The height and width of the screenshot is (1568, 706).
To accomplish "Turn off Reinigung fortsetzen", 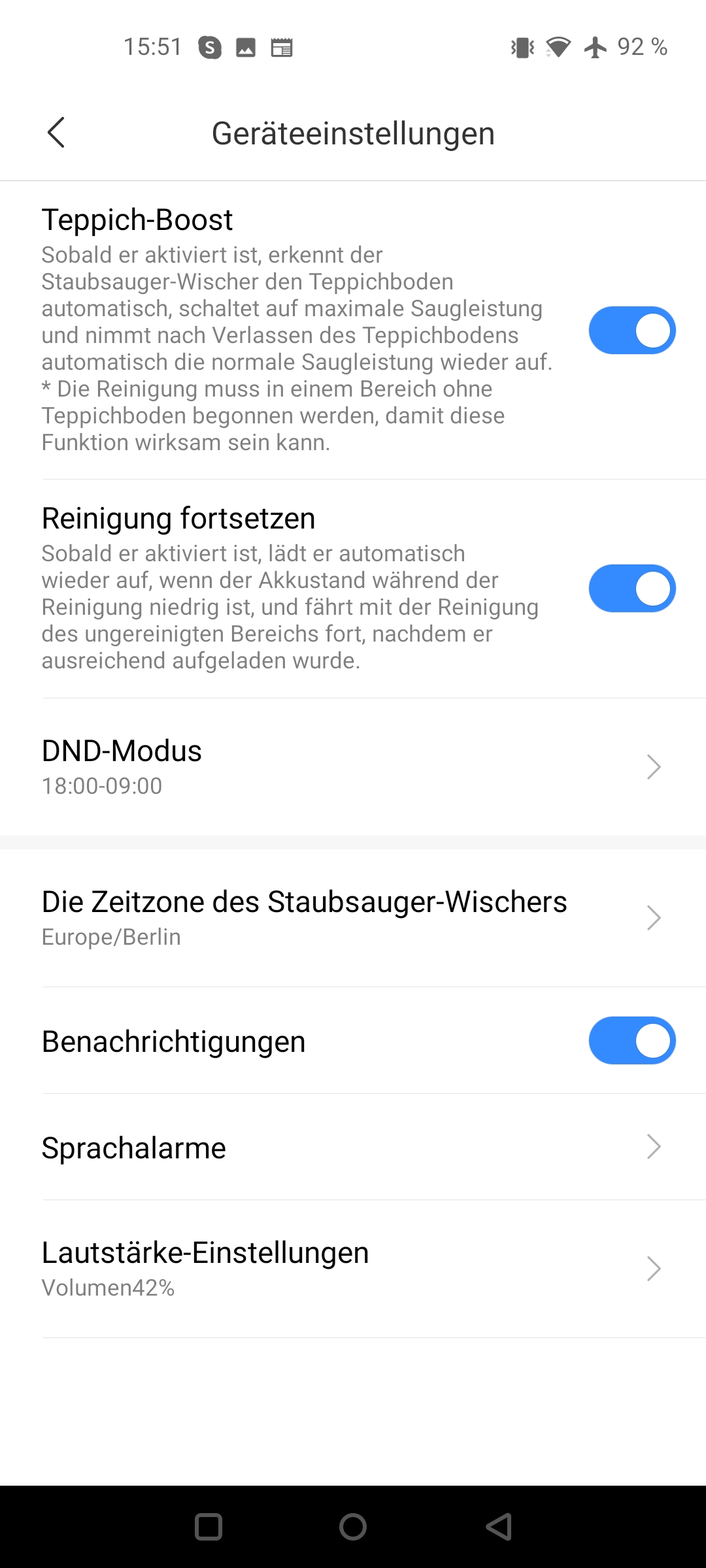I will [632, 589].
